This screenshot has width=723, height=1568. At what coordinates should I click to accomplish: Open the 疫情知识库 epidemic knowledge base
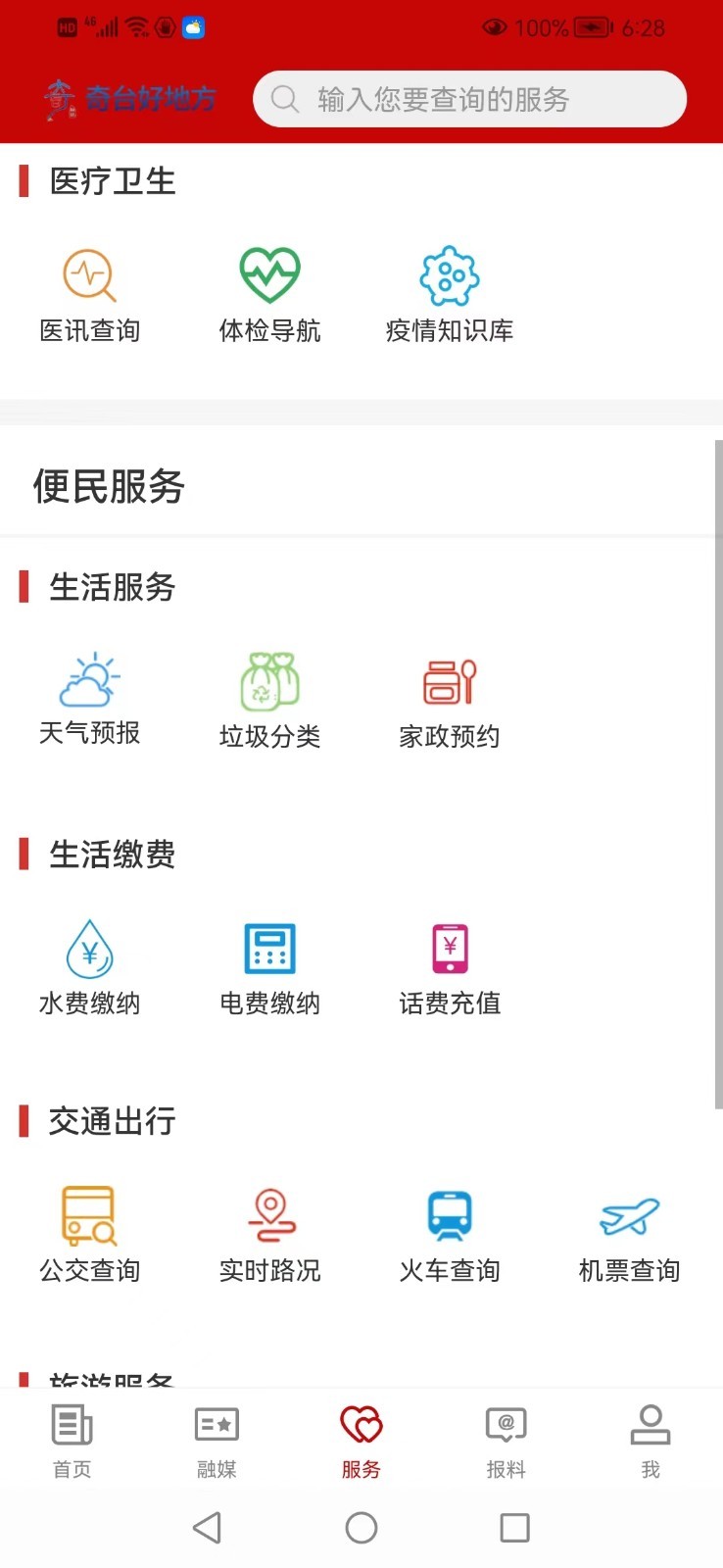point(448,294)
